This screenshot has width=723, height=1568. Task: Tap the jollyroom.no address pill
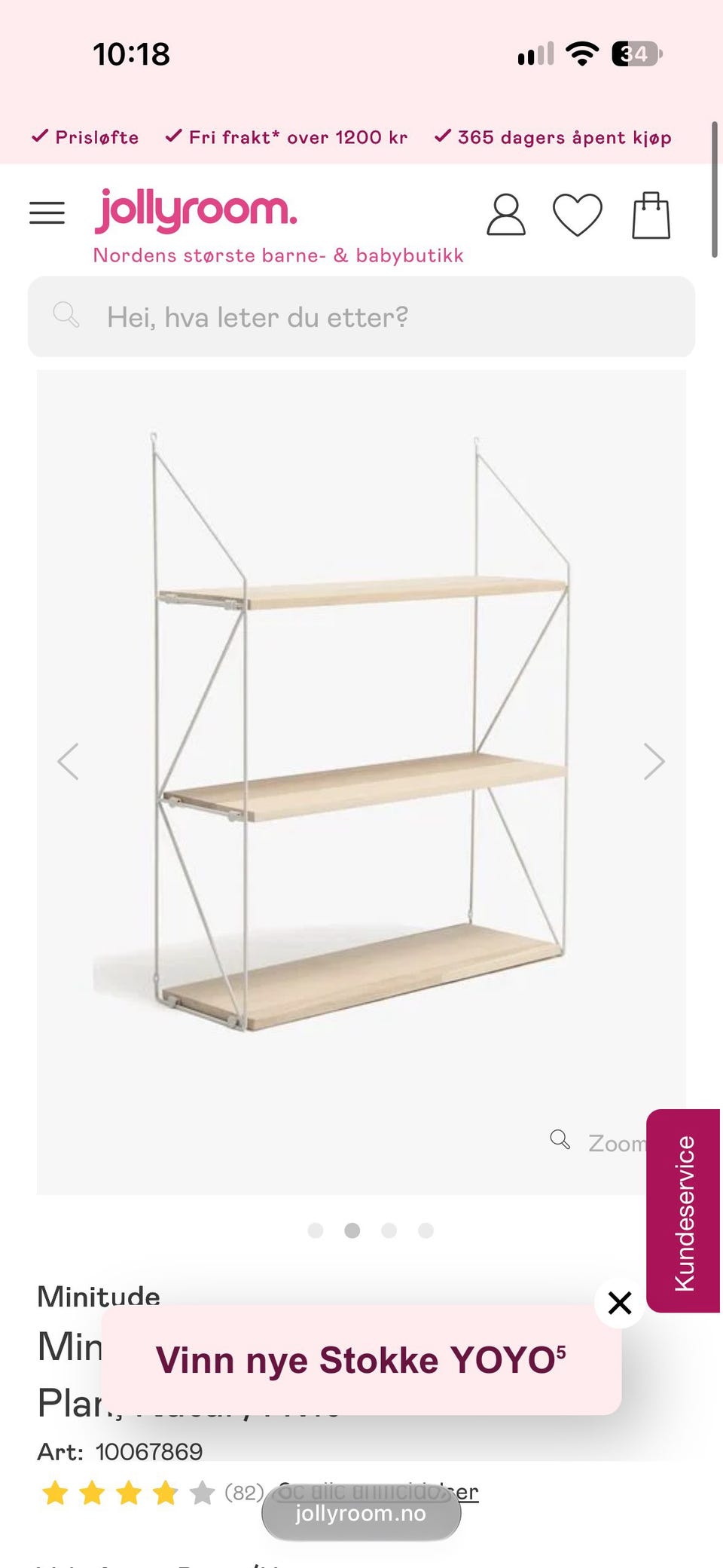[x=361, y=1513]
